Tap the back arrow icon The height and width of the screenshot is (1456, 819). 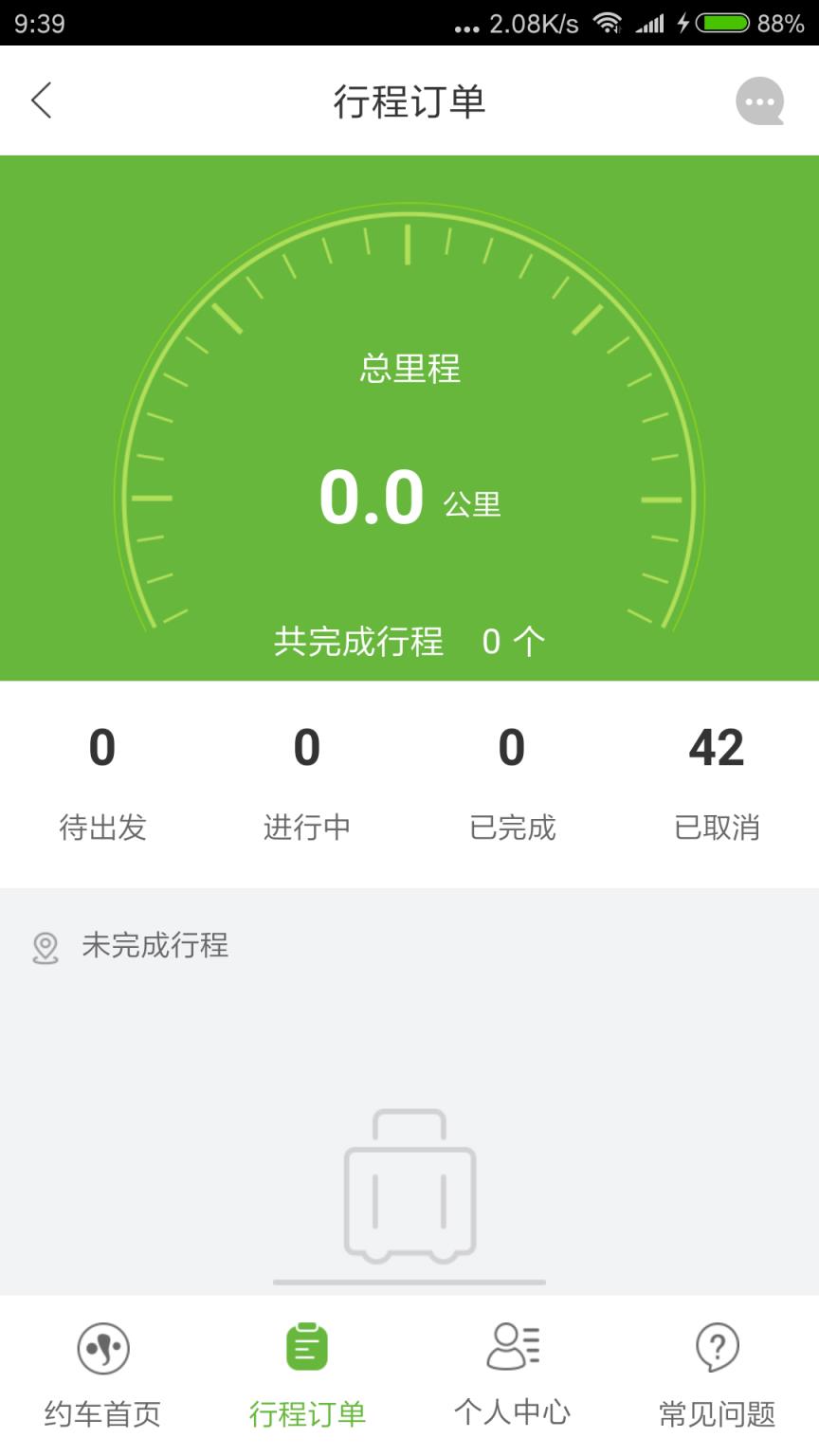point(42,100)
